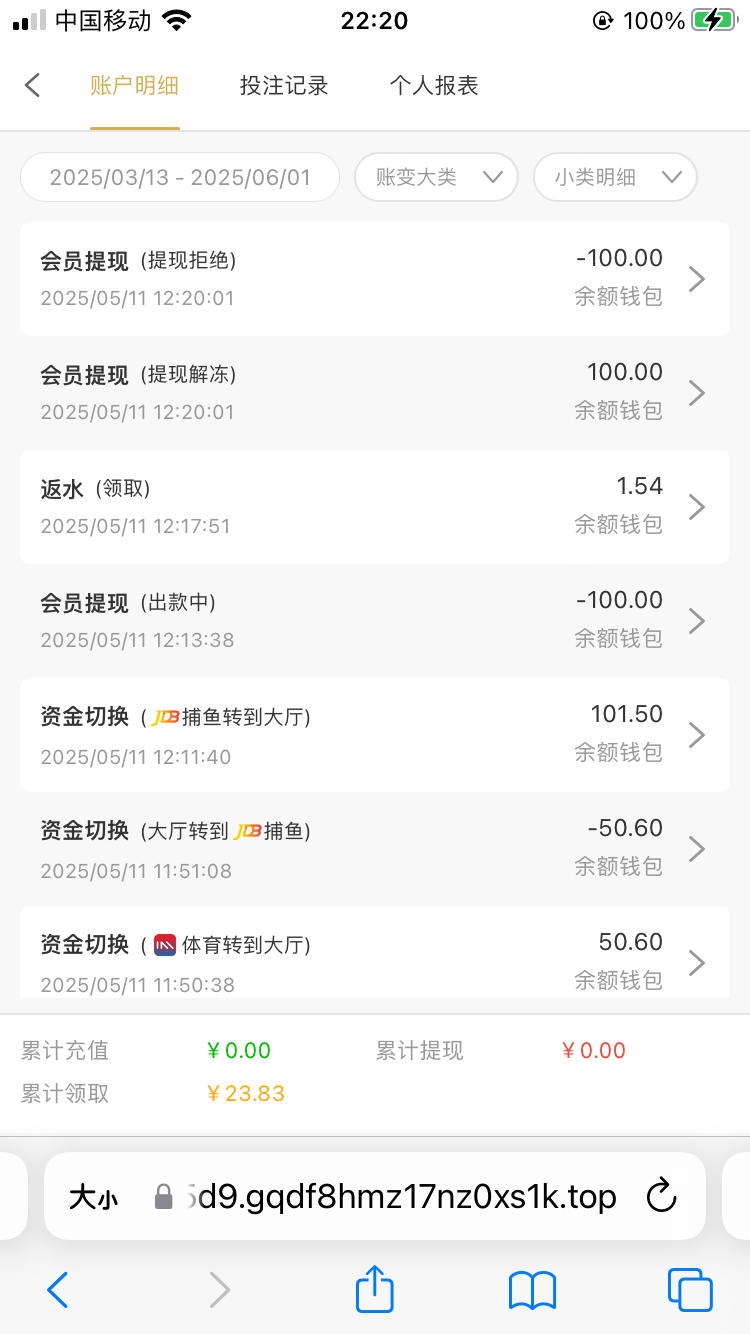The height and width of the screenshot is (1334, 750).
Task: Go back using the top-left arrow
Action: [x=32, y=85]
